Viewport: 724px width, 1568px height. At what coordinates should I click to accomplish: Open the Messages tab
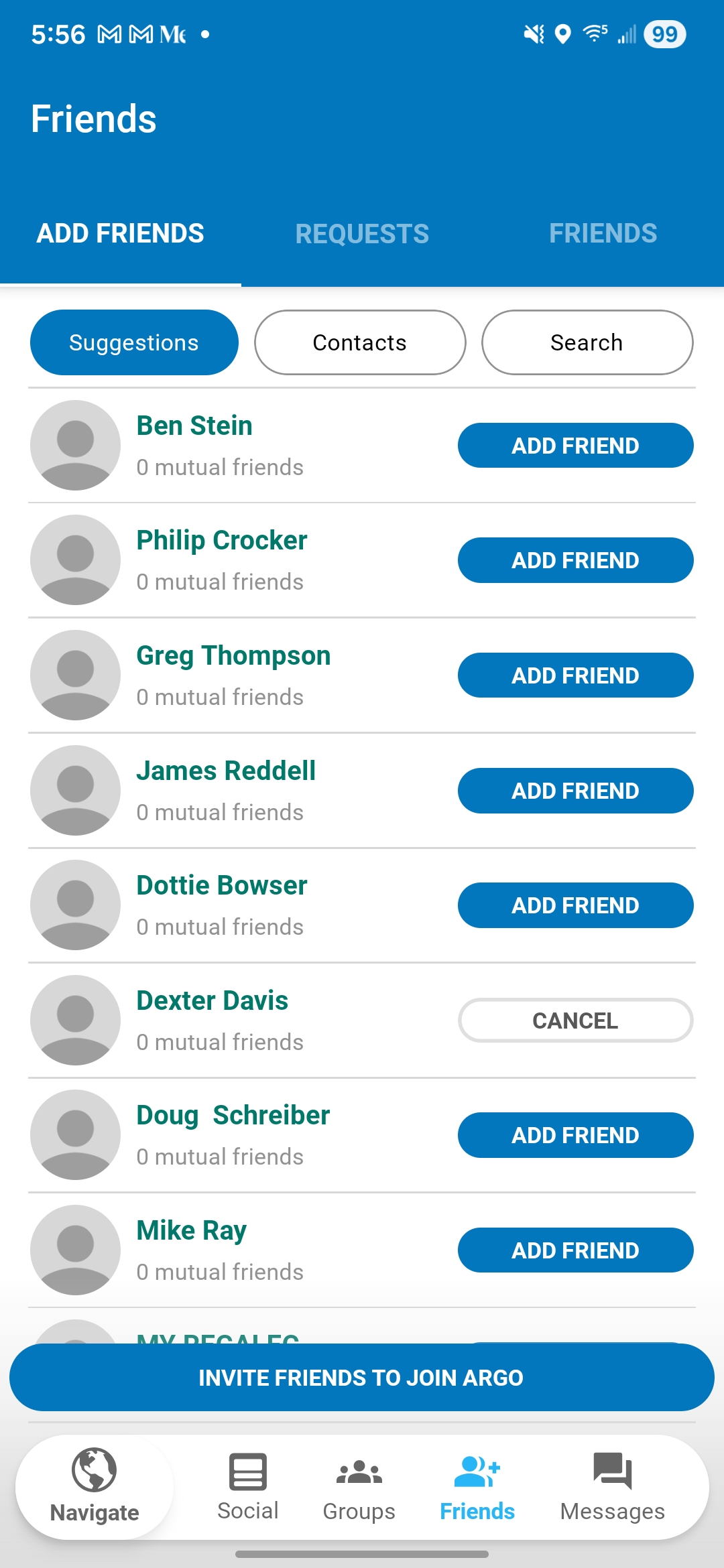[613, 1487]
